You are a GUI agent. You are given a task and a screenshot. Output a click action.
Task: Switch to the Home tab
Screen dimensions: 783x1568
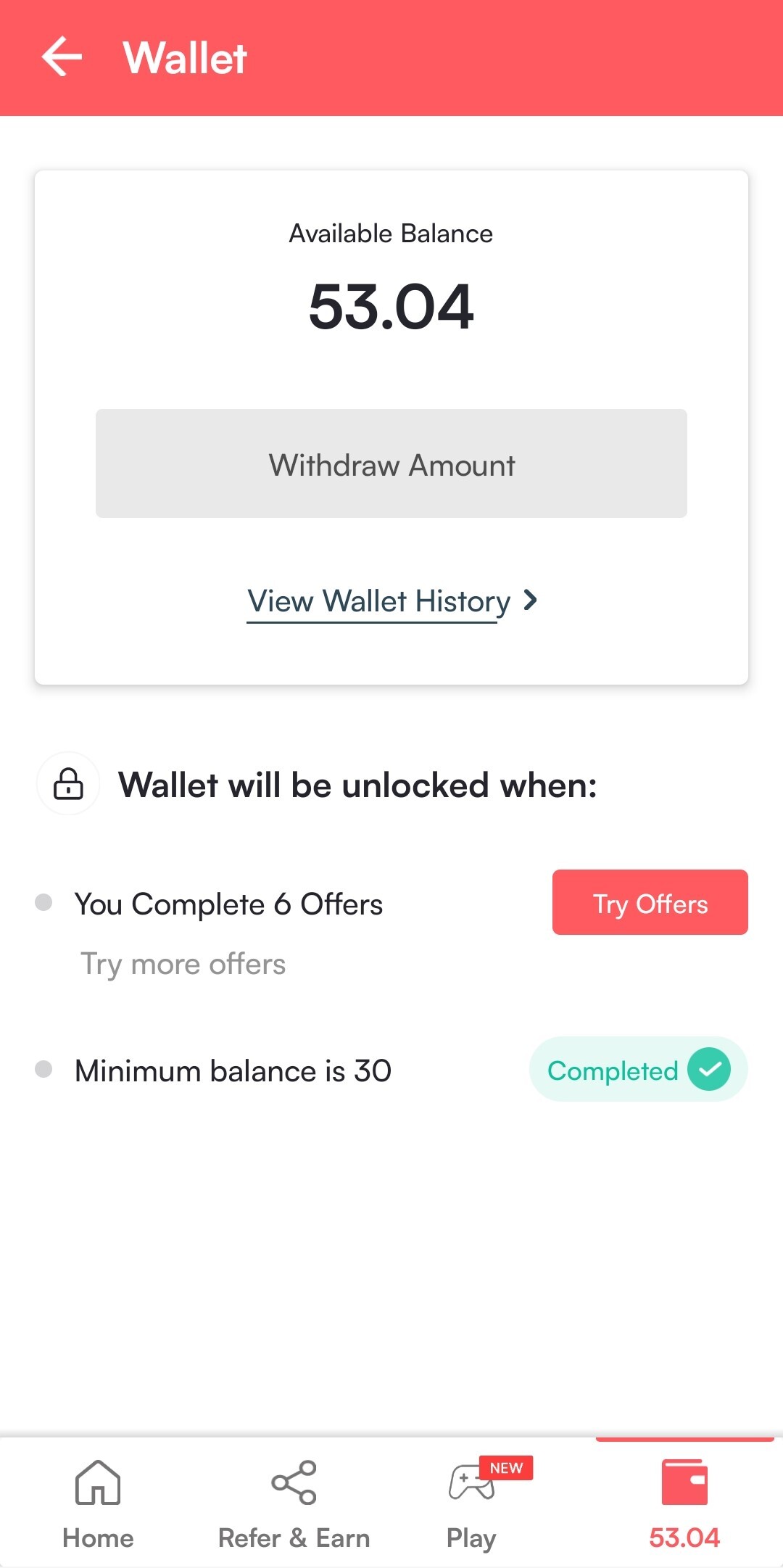[x=98, y=1503]
